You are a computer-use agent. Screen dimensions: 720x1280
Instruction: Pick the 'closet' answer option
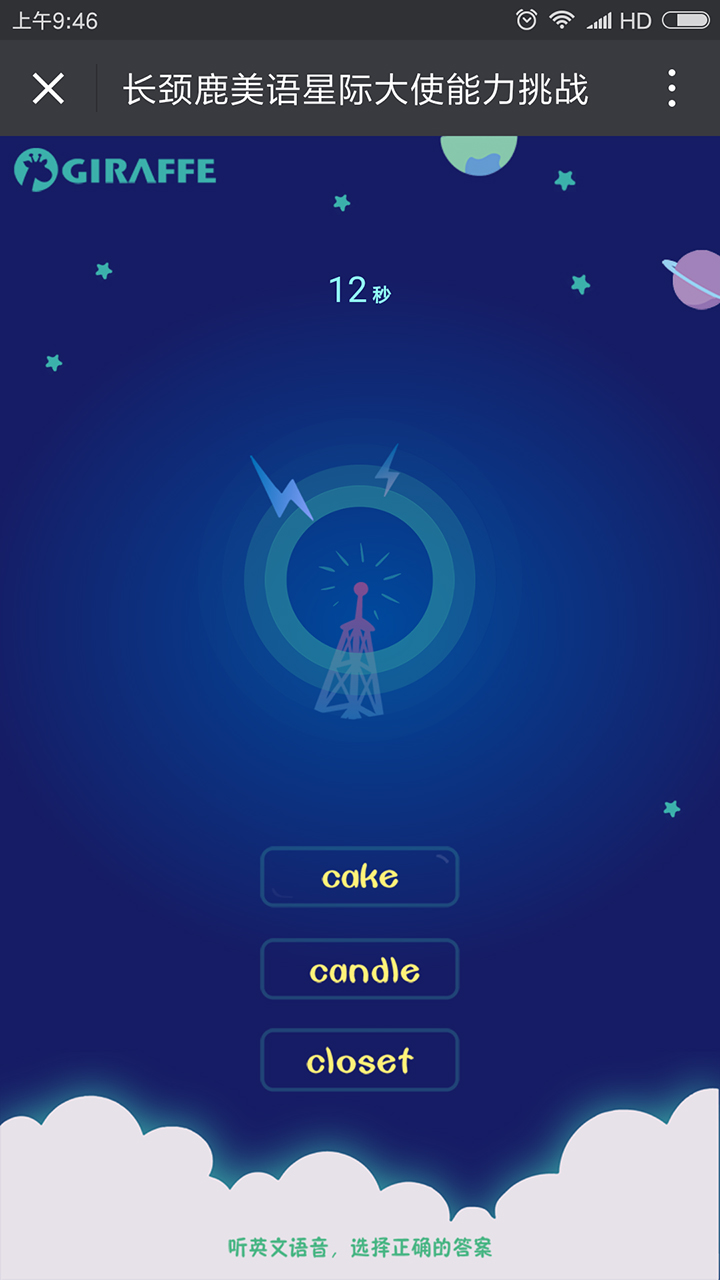click(x=359, y=1060)
